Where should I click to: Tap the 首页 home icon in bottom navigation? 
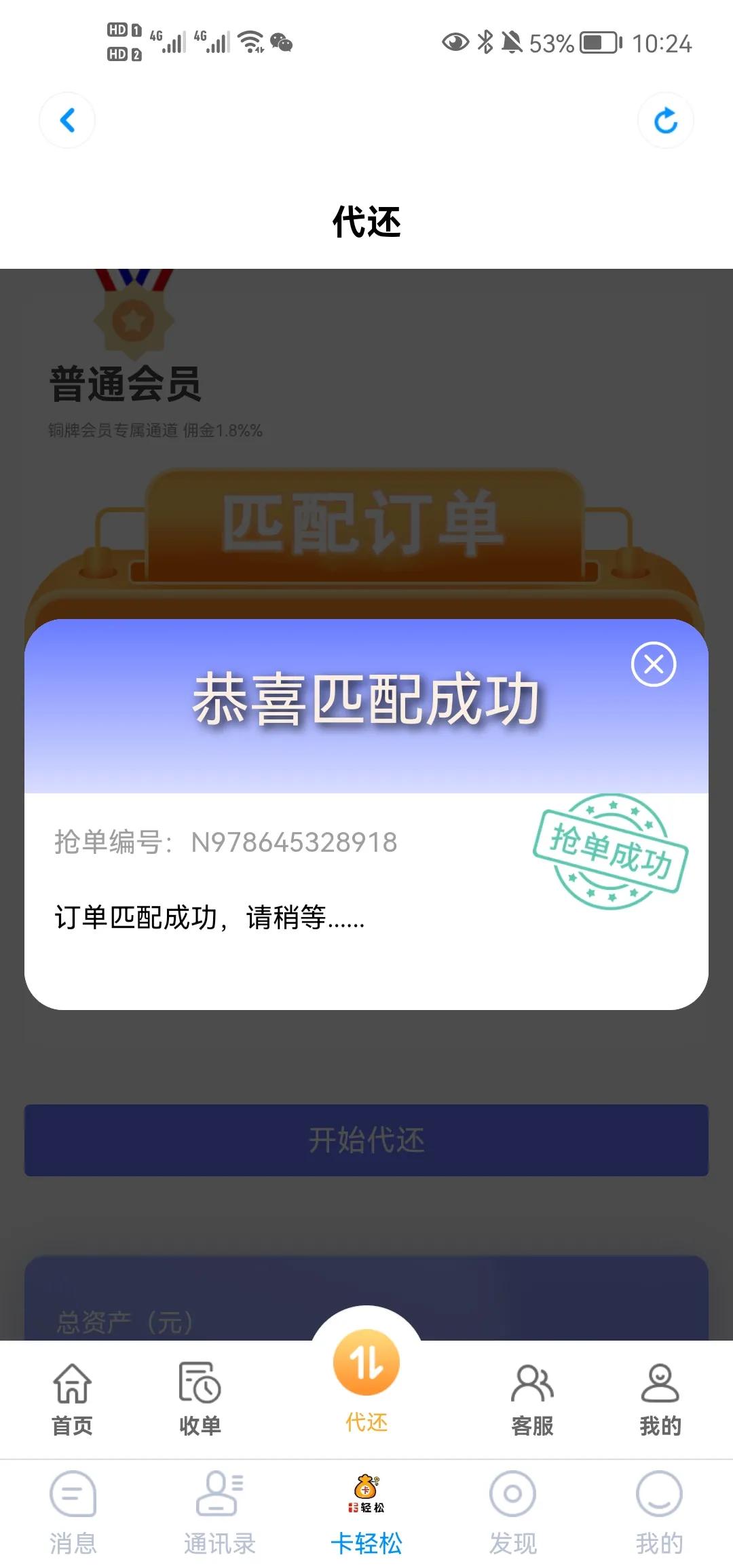73,1385
